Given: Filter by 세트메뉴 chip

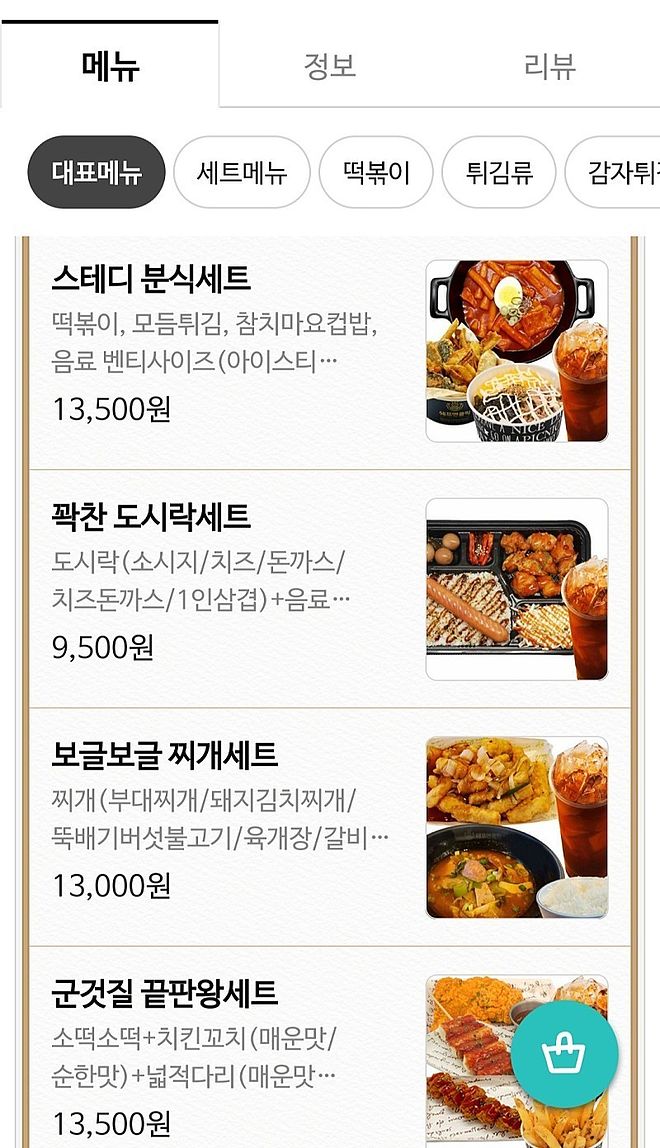Looking at the screenshot, I should [241, 172].
